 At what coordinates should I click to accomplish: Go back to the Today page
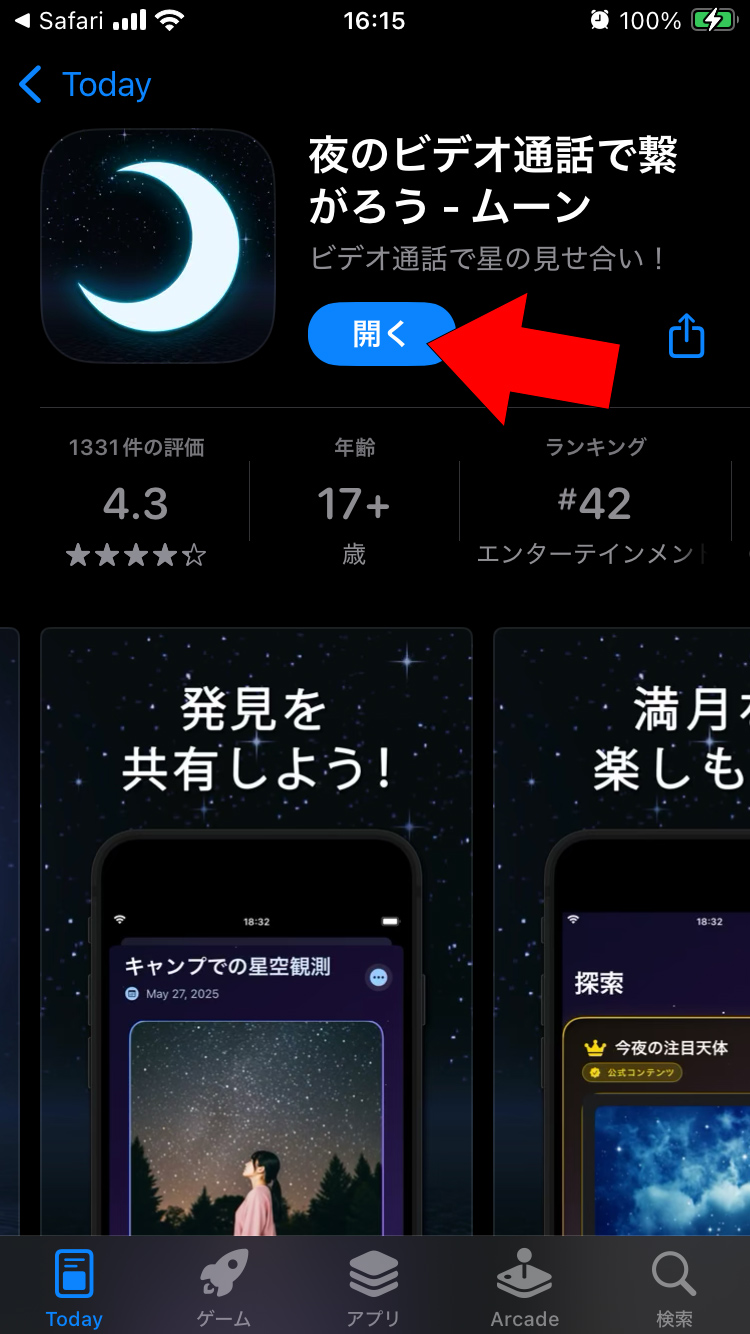pos(85,85)
